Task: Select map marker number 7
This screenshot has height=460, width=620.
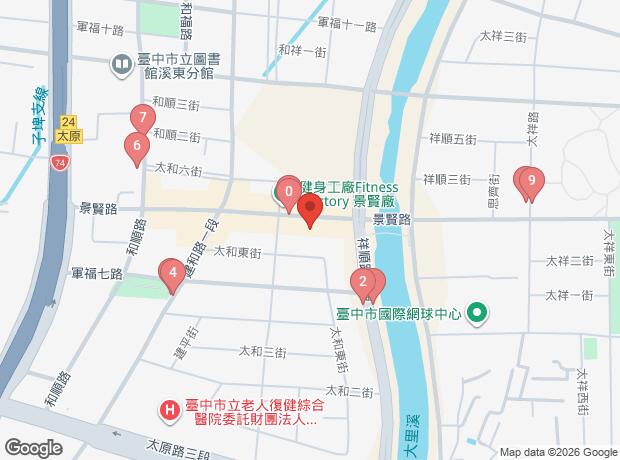Action: [143, 118]
